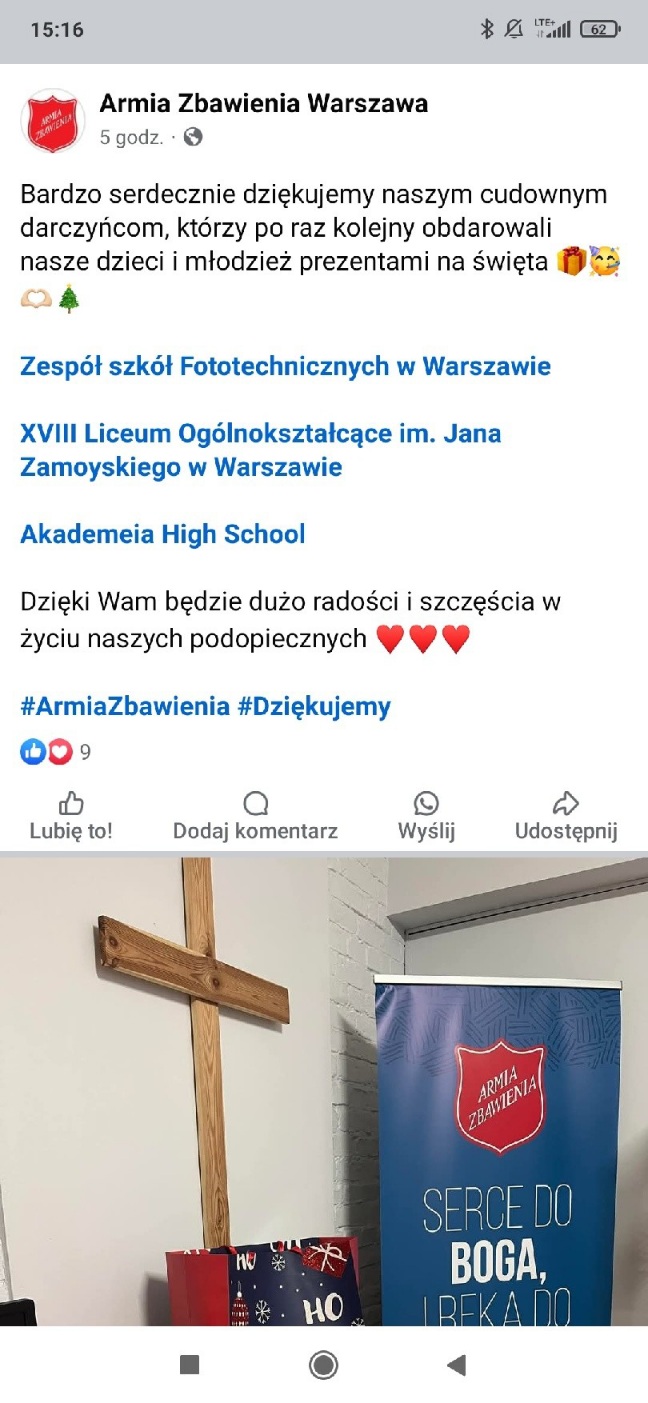The image size is (648, 1403).
Task: Like the post with Lubię to!
Action: (71, 817)
